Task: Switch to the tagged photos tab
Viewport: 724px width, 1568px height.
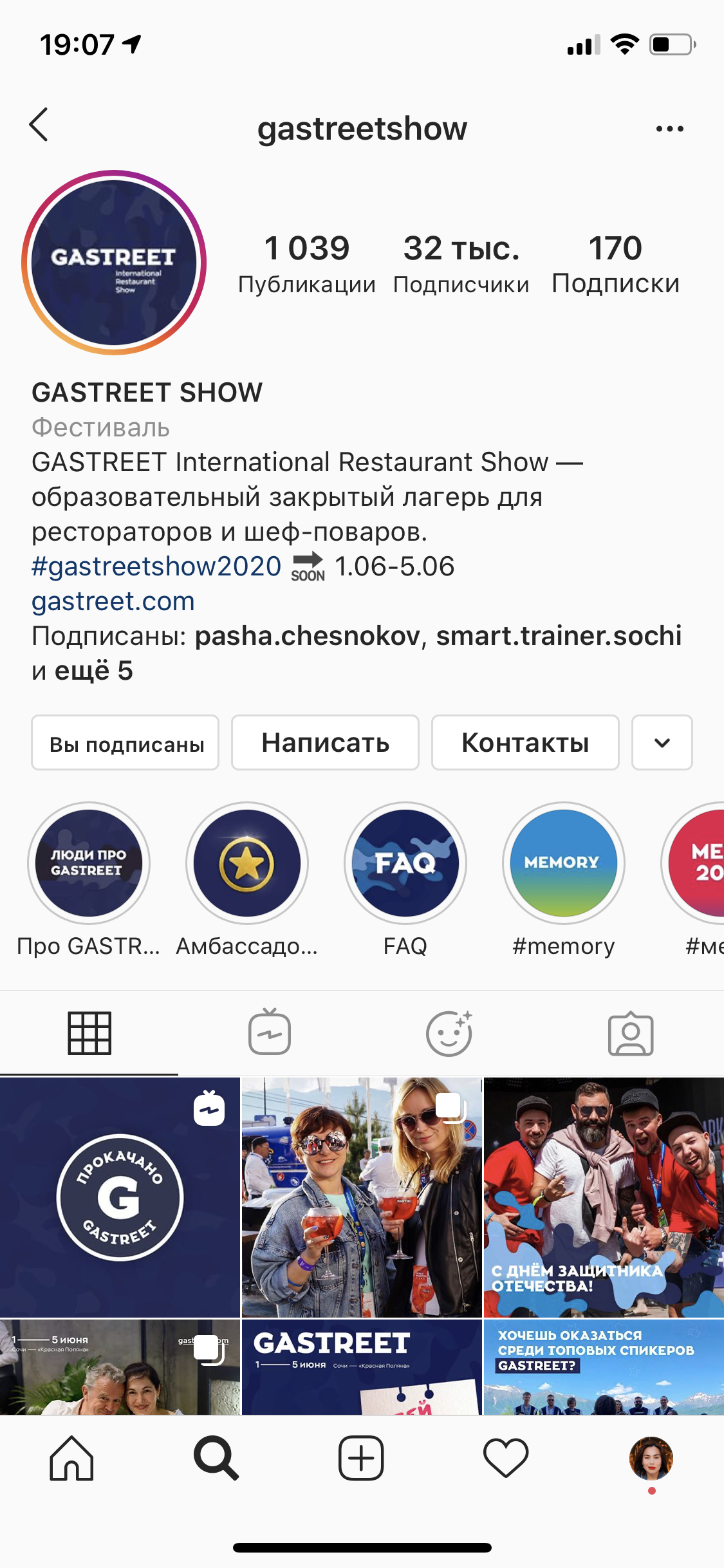Action: pyautogui.click(x=631, y=1033)
